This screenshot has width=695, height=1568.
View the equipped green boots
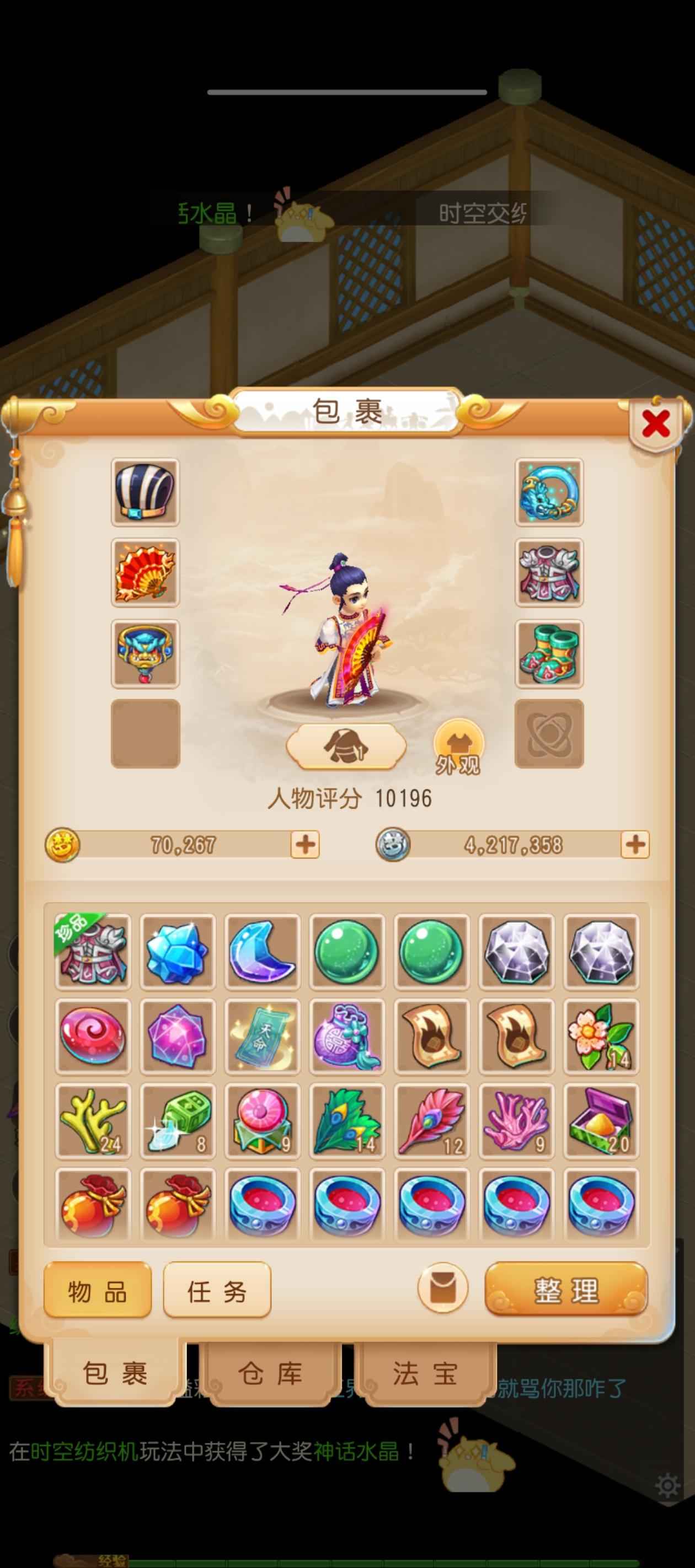[549, 654]
